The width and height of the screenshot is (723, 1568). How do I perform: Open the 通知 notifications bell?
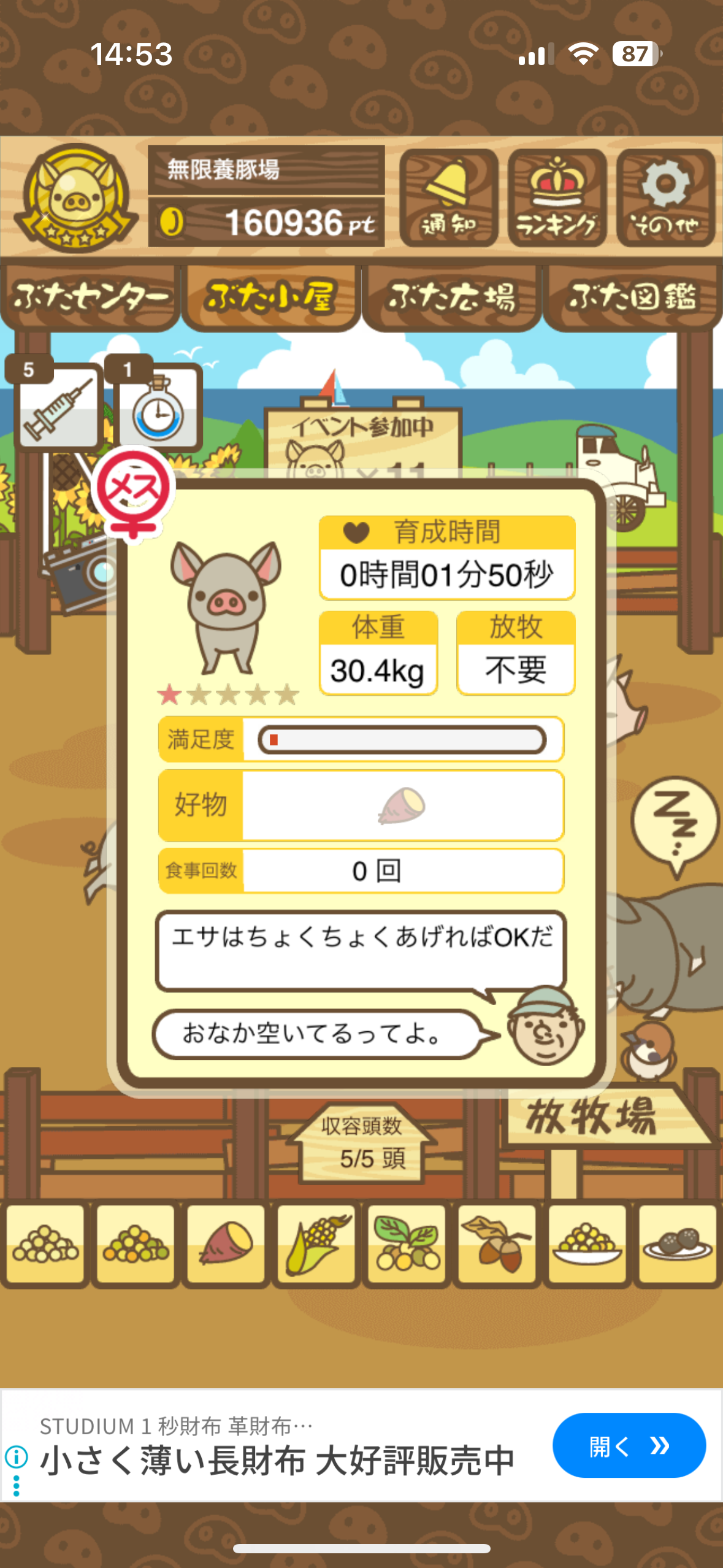pos(448,198)
